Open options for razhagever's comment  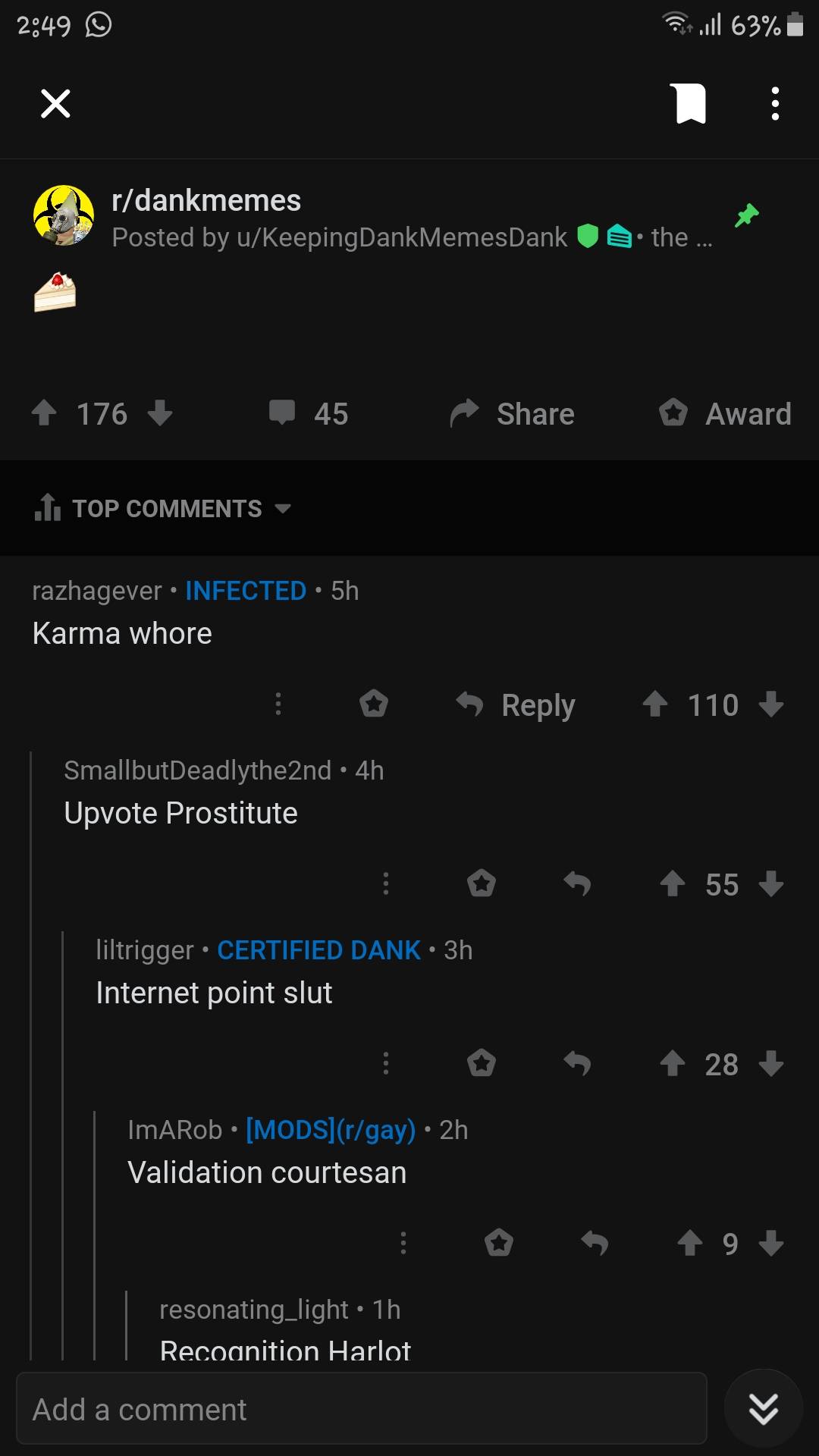(x=278, y=704)
